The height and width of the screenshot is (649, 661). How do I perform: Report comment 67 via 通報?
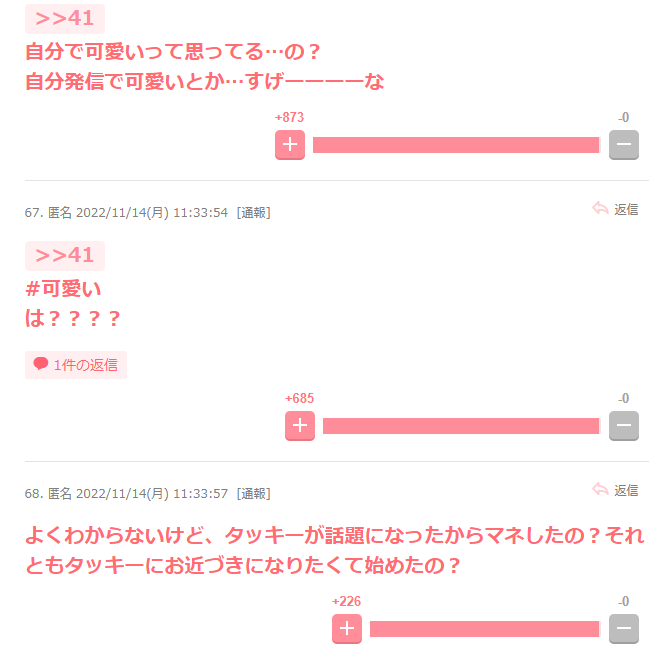[x=253, y=213]
